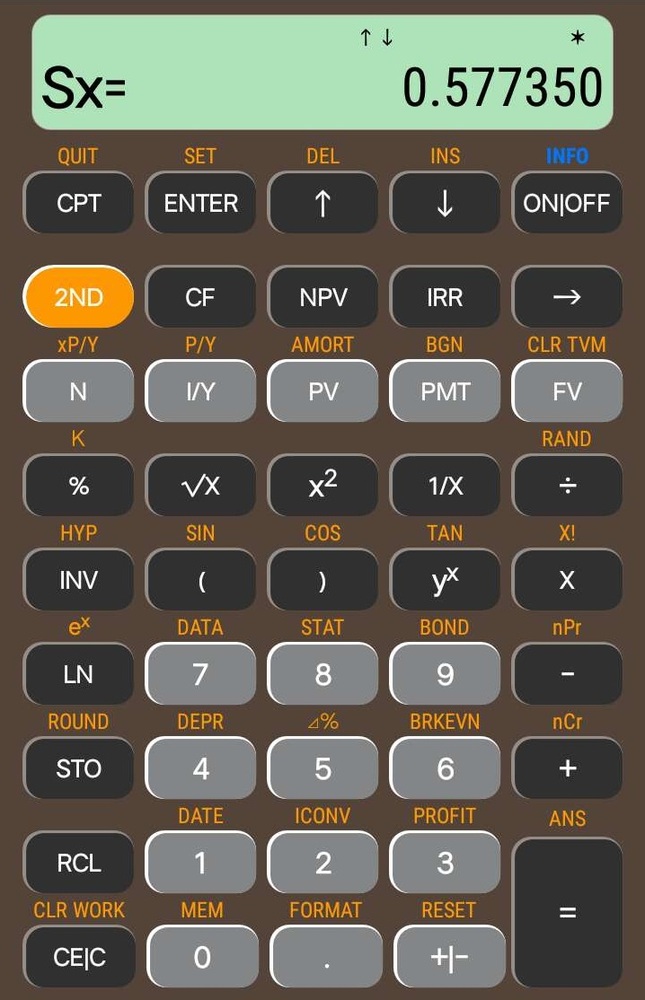Select the NPV key

point(322,297)
